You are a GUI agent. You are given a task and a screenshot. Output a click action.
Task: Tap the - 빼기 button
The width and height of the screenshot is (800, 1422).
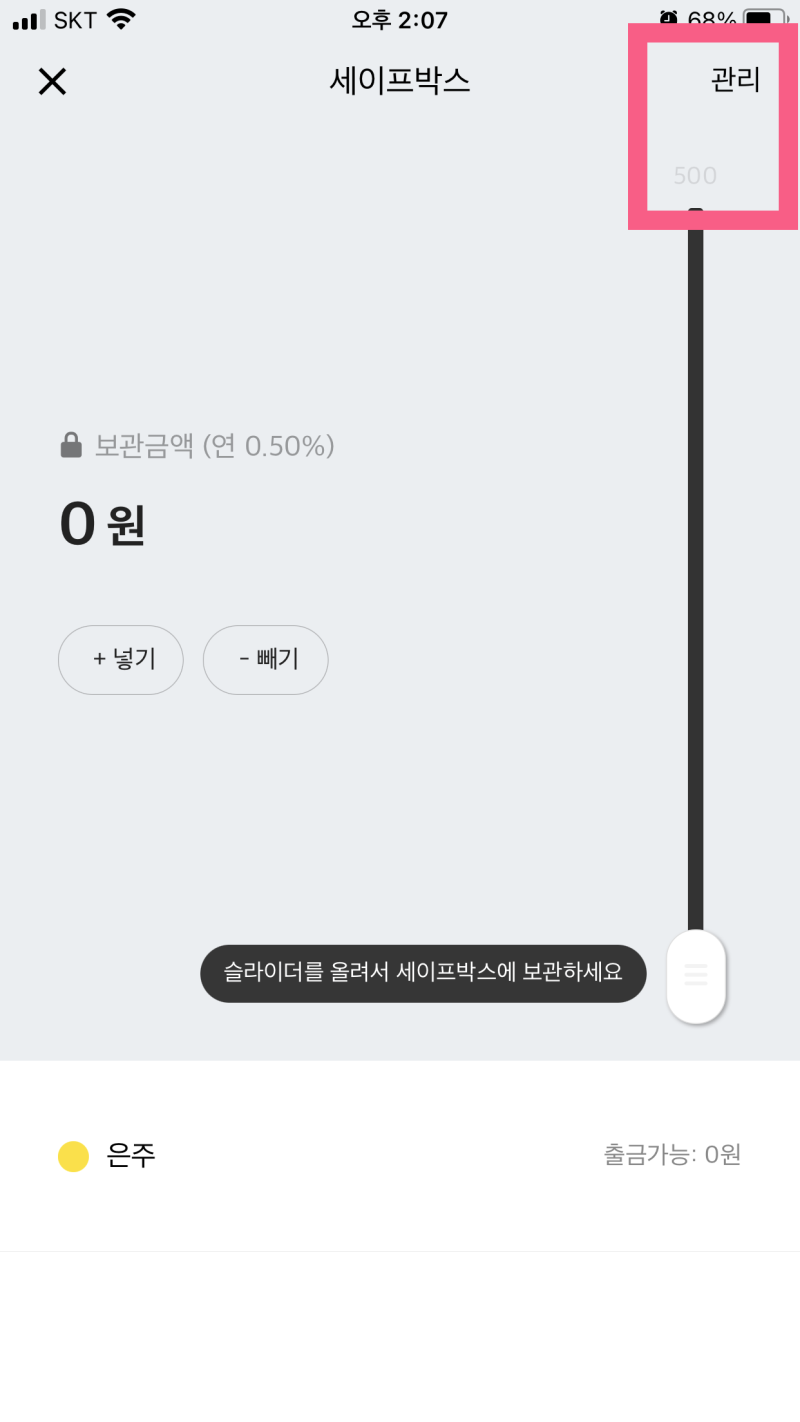266,660
